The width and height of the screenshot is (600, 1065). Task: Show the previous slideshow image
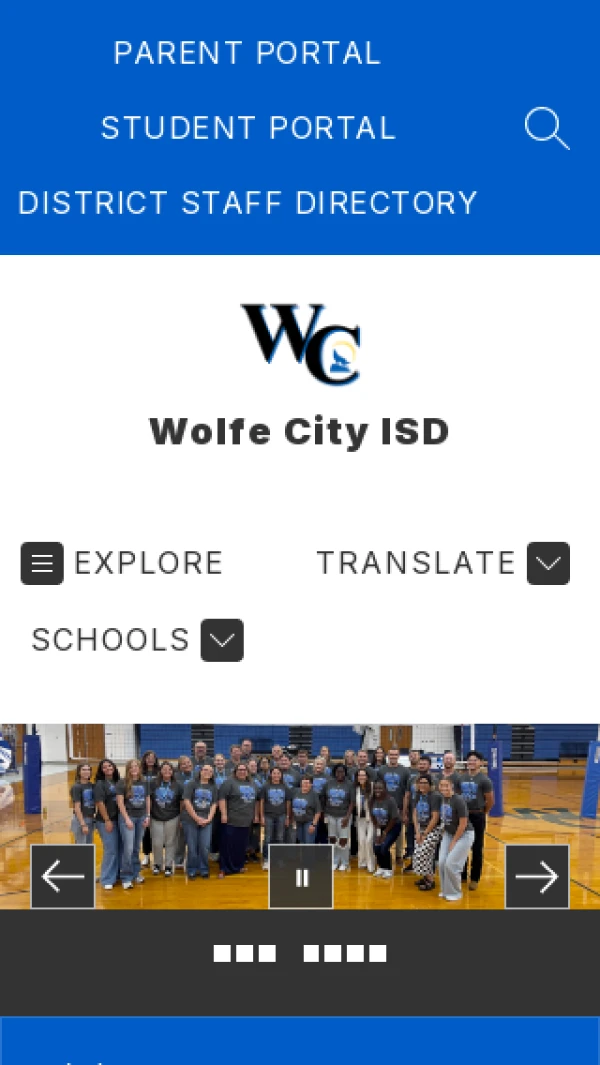[x=63, y=877]
